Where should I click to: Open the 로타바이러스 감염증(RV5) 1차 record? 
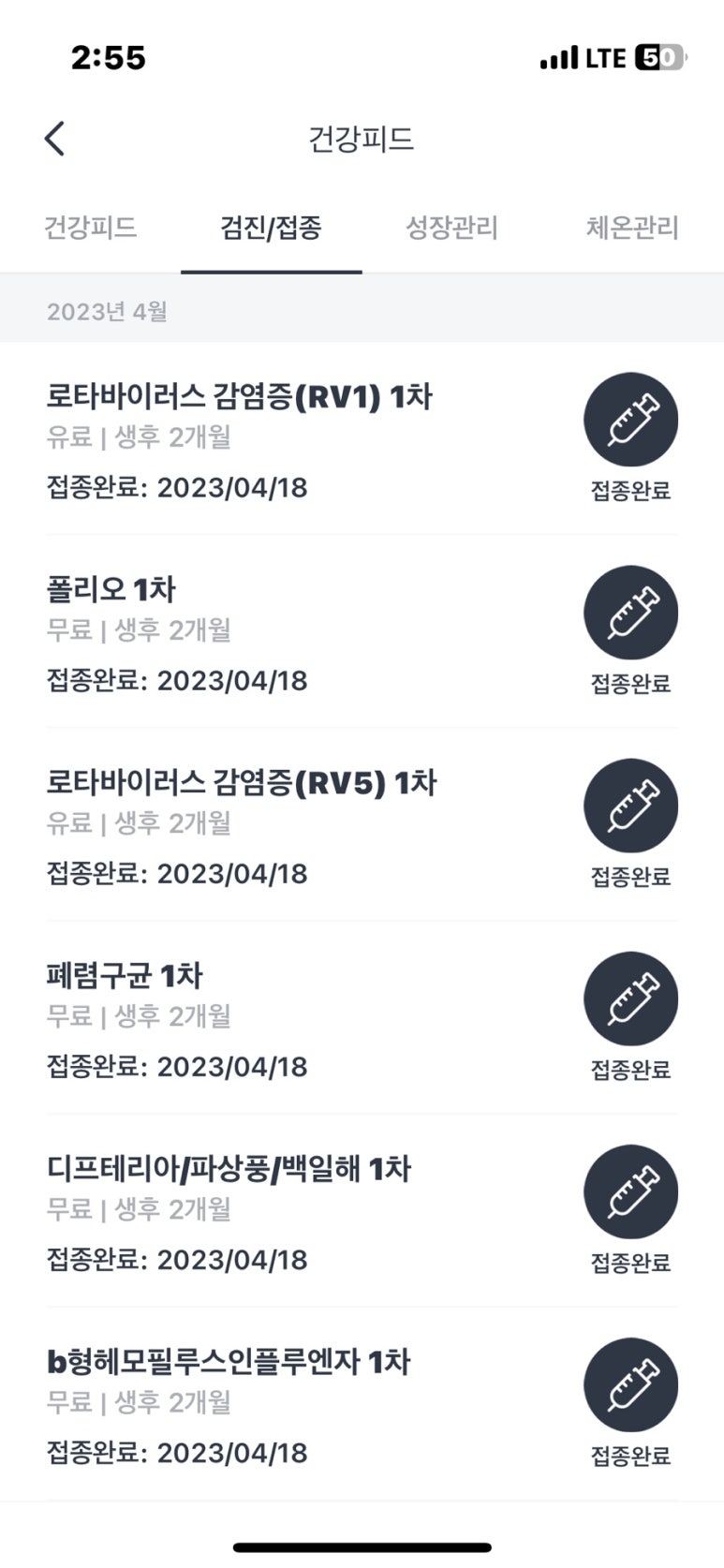point(242,783)
